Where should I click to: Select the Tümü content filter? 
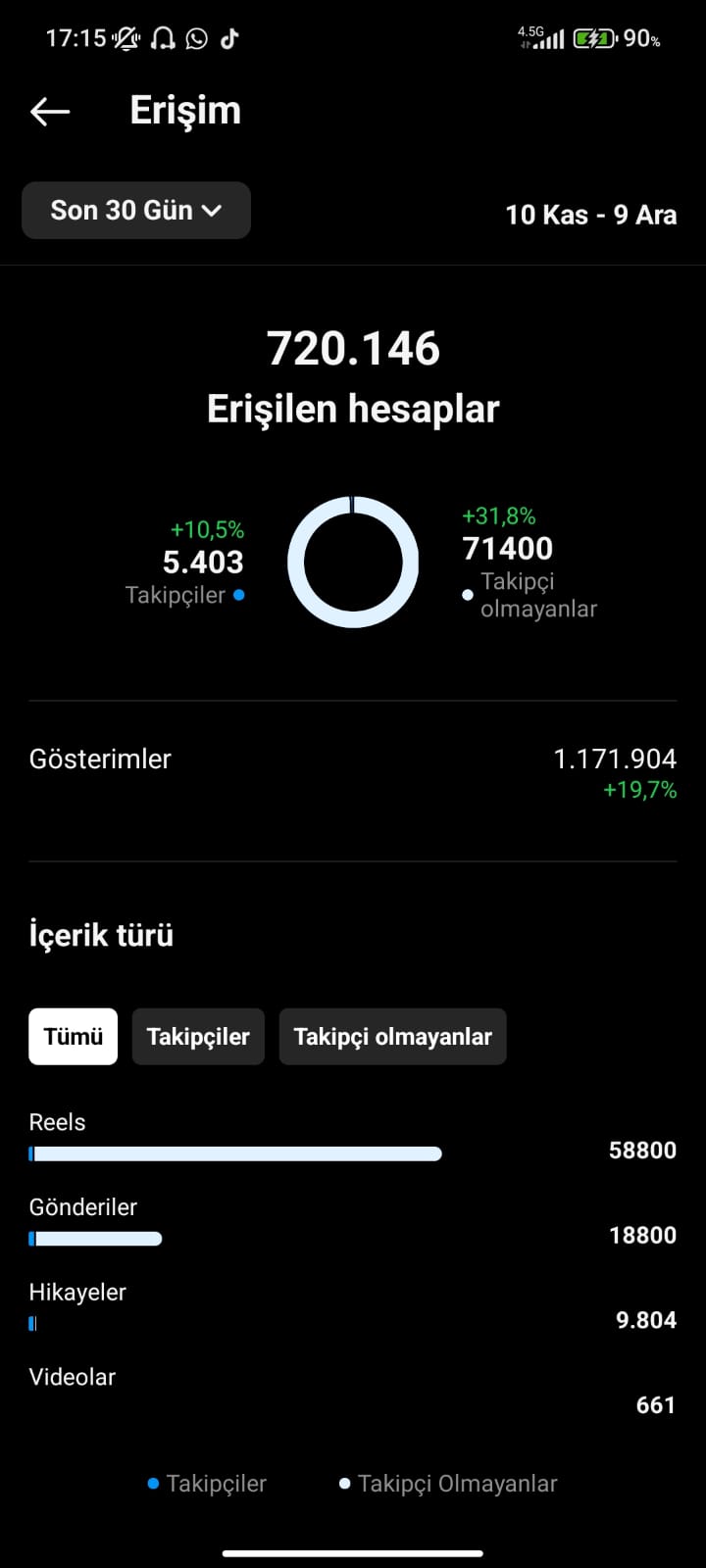[74, 1037]
